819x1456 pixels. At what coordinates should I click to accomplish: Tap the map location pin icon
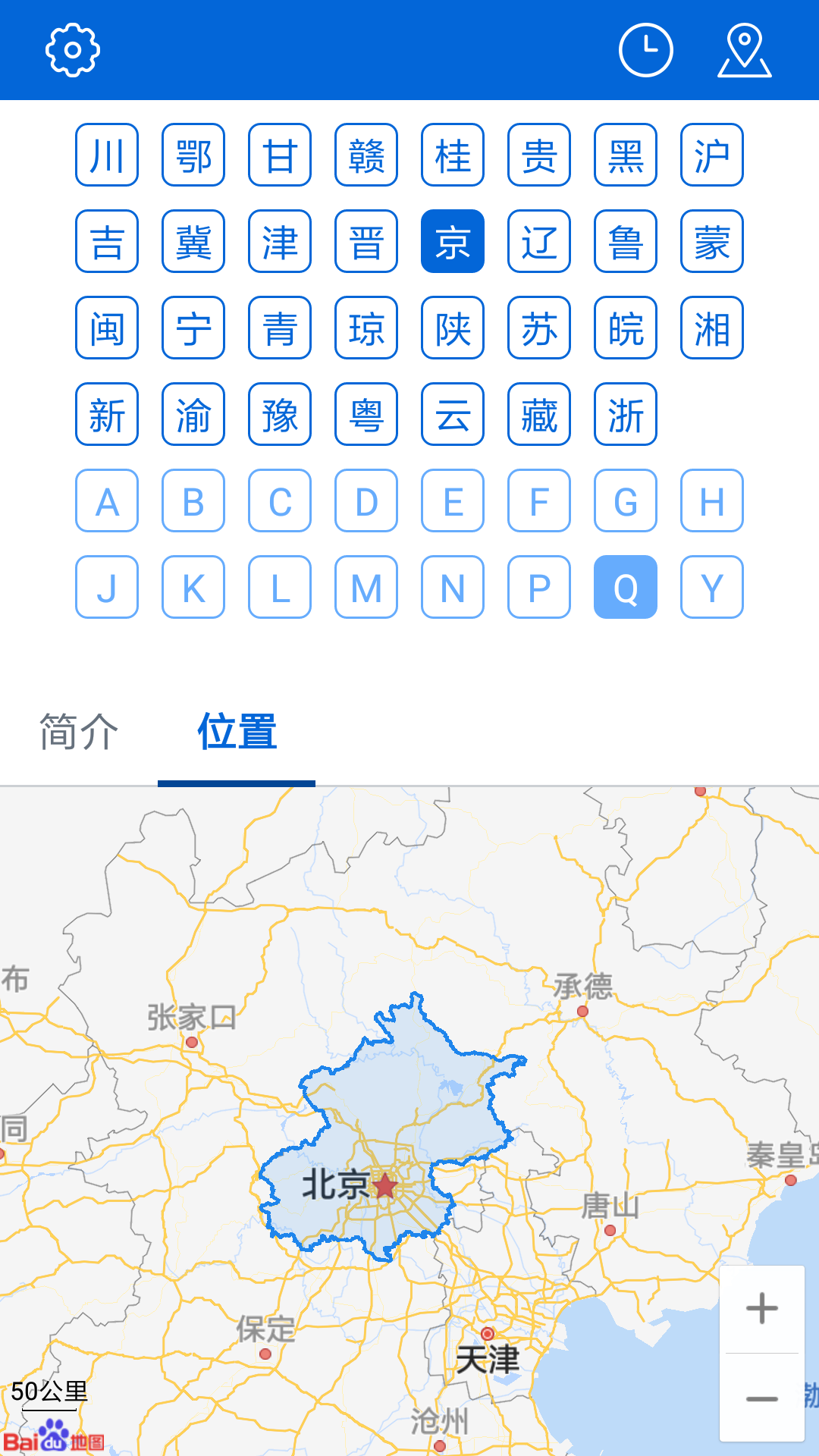click(744, 50)
